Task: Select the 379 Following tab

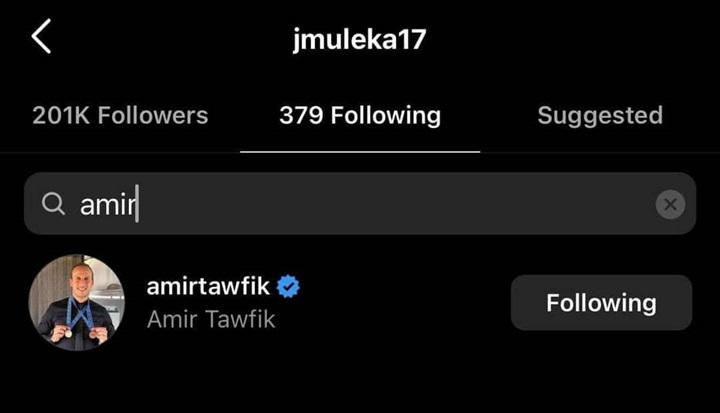Action: [x=360, y=115]
